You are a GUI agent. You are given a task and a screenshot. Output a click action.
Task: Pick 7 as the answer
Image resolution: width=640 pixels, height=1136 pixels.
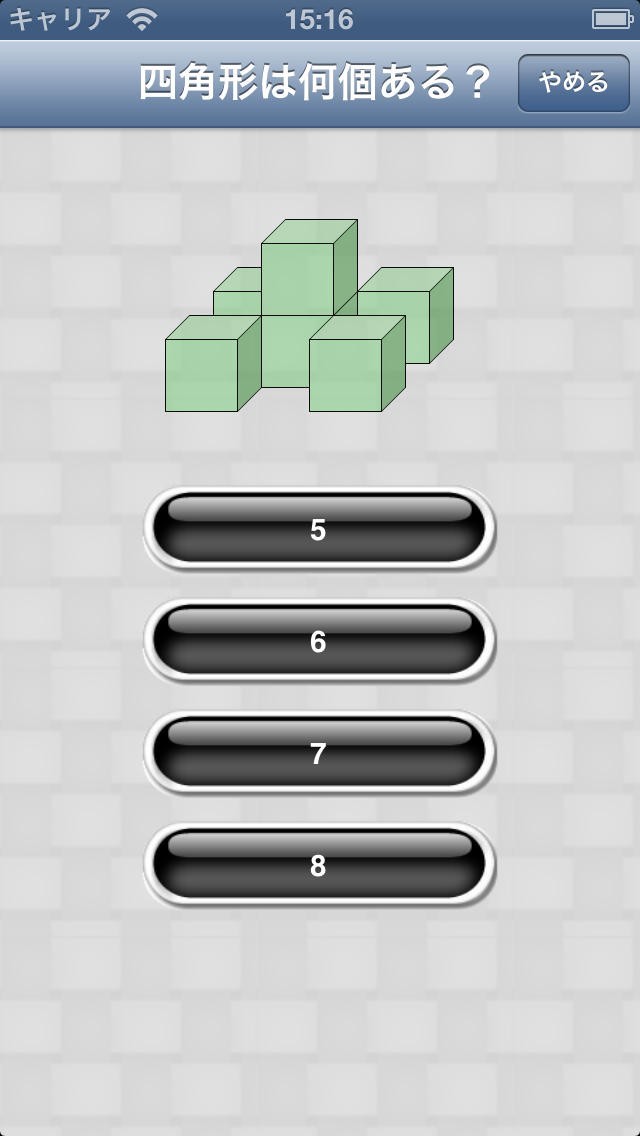point(319,753)
